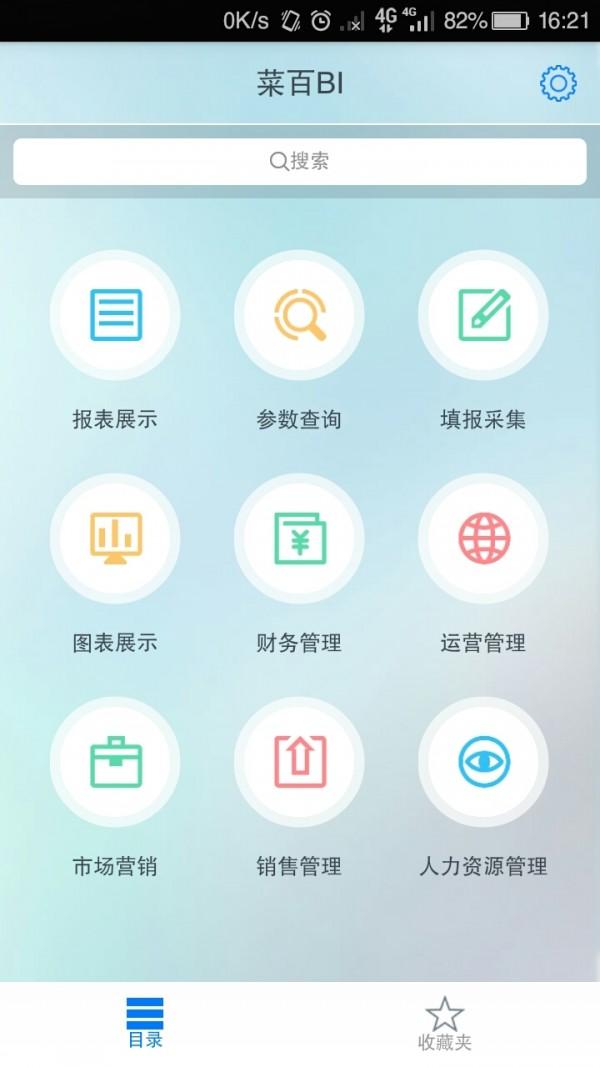Select 市场营销 marketing module
The height and width of the screenshot is (1067, 600).
coord(116,762)
